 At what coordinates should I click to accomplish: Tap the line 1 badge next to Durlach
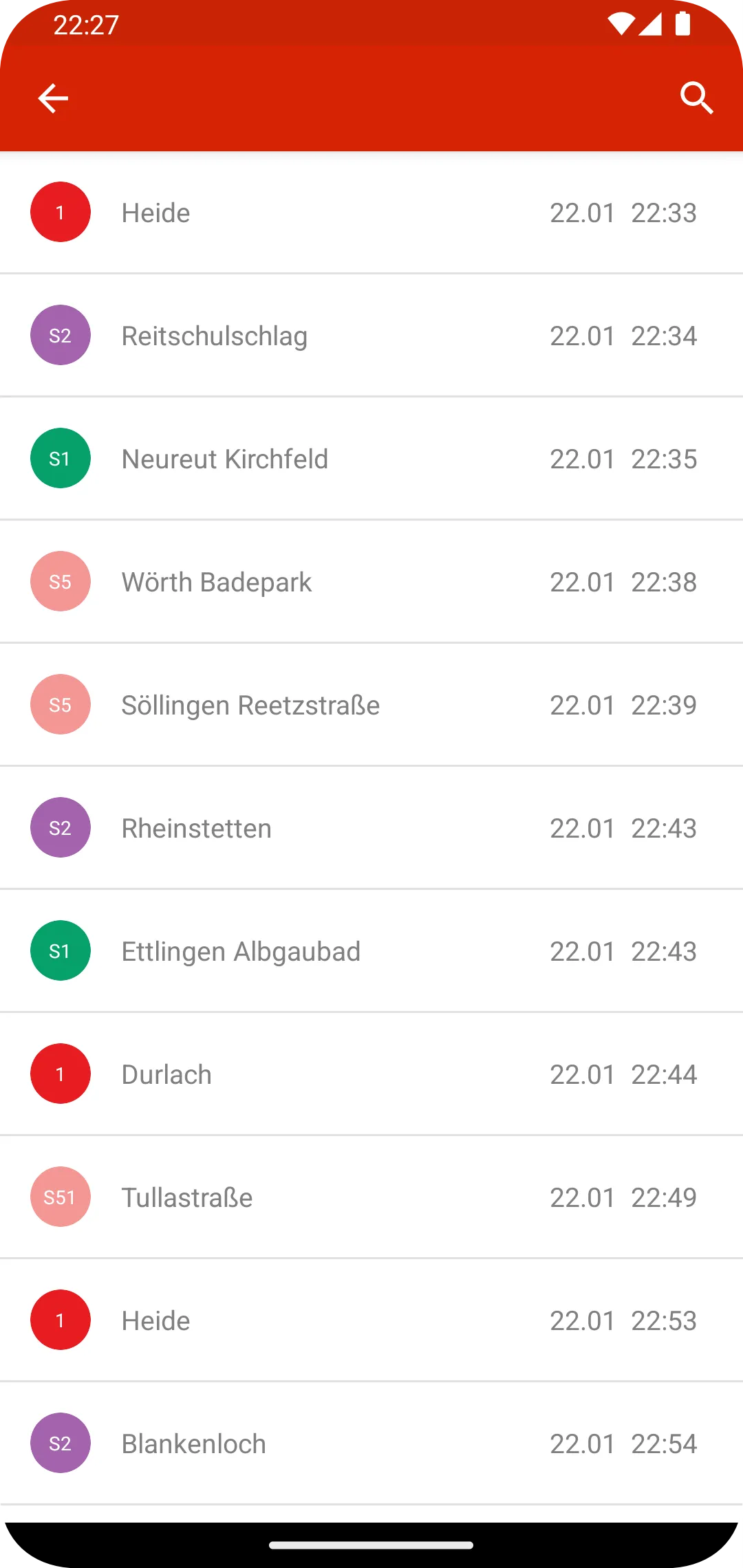pyautogui.click(x=60, y=1074)
